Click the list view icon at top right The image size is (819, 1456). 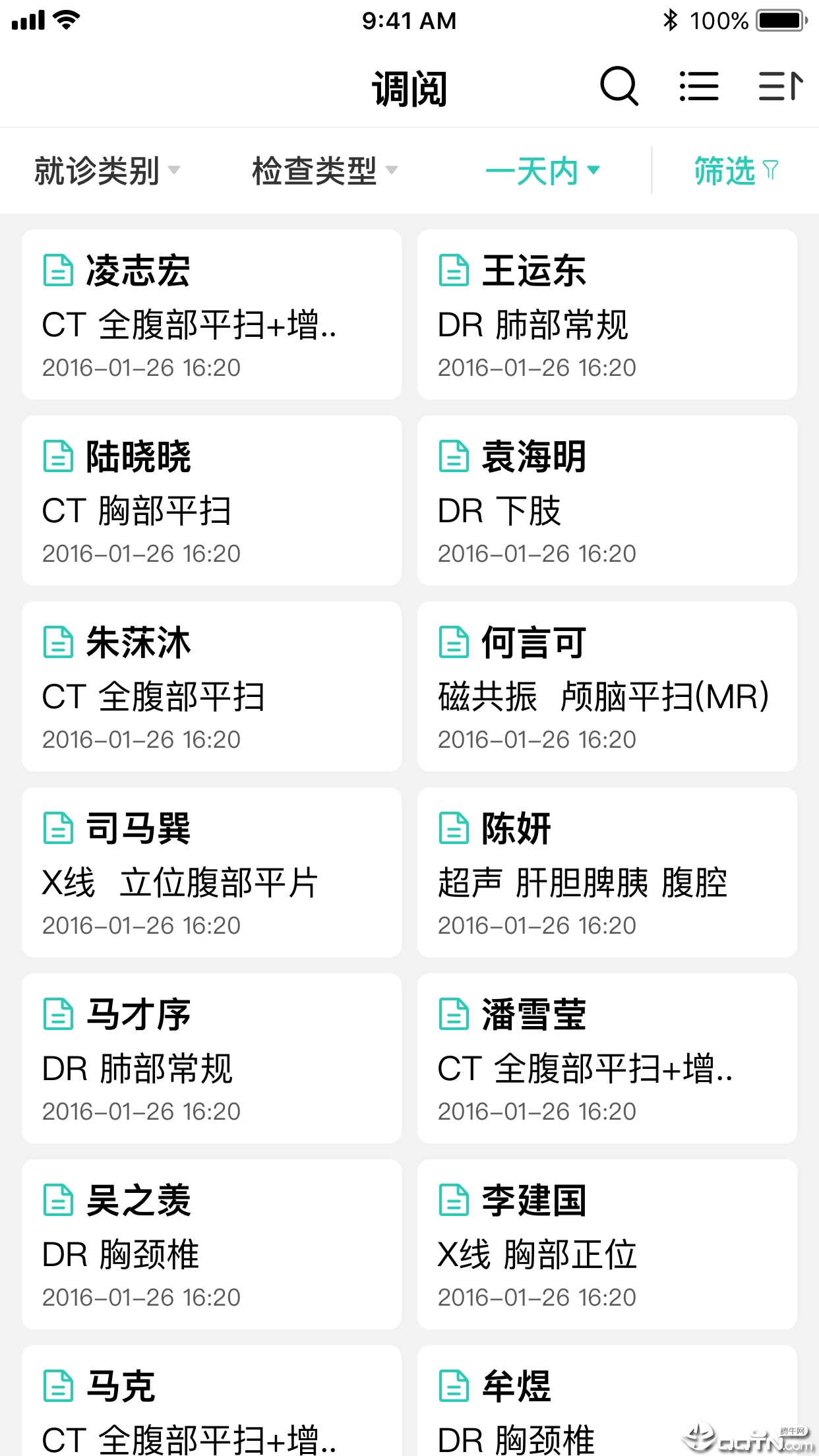[698, 86]
